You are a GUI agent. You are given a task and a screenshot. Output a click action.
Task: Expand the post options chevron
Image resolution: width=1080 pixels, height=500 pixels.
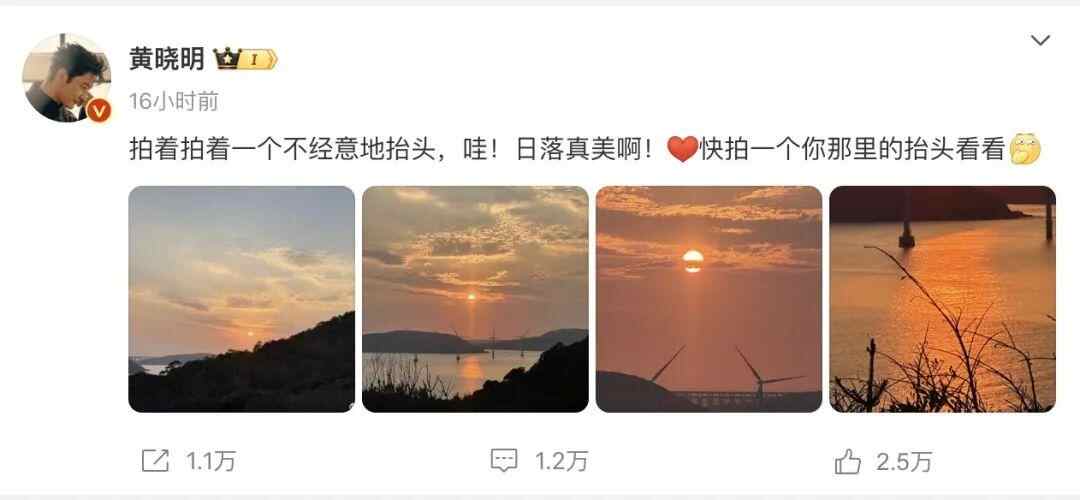pyautogui.click(x=1040, y=41)
